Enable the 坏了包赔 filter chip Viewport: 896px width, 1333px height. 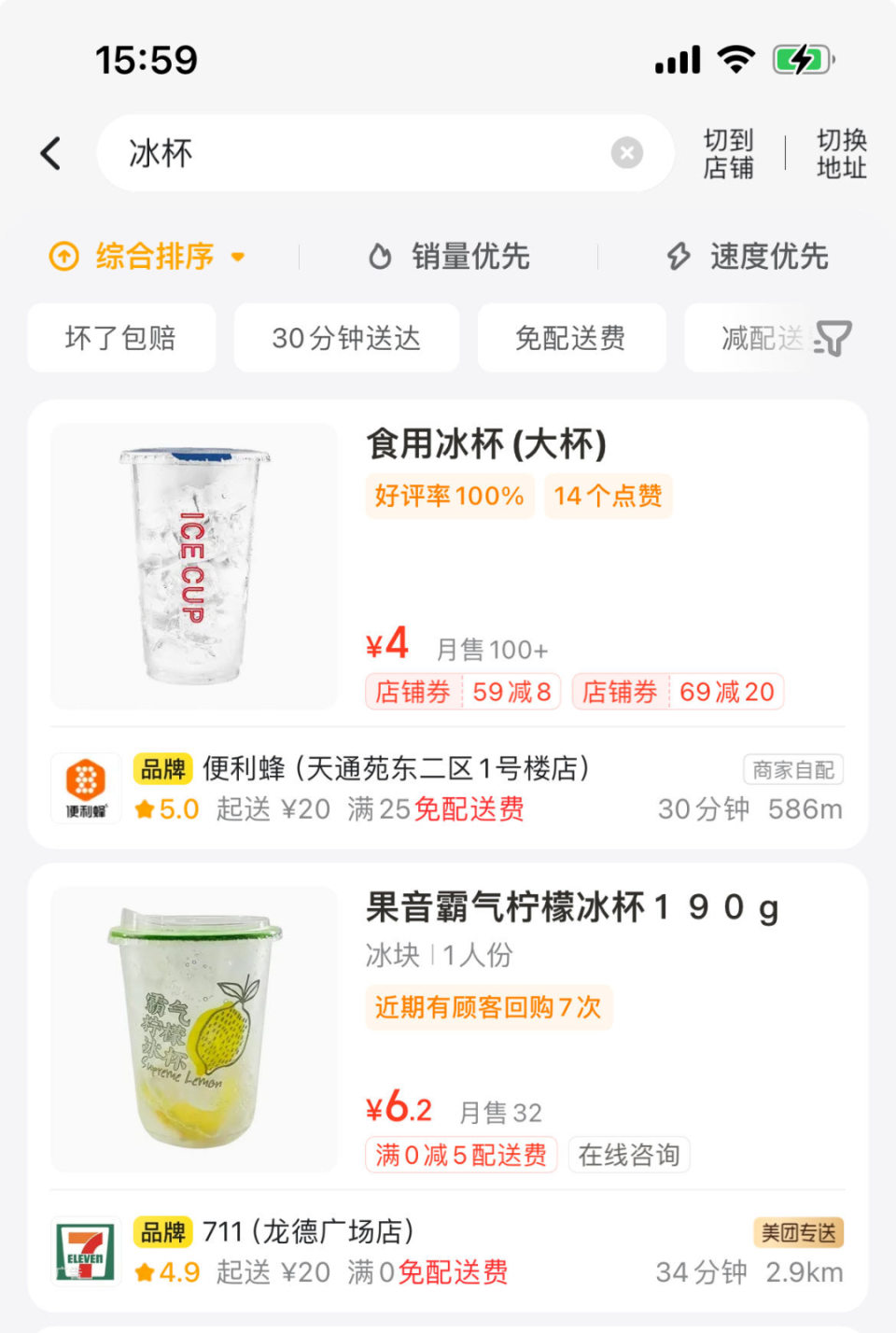pyautogui.click(x=120, y=338)
